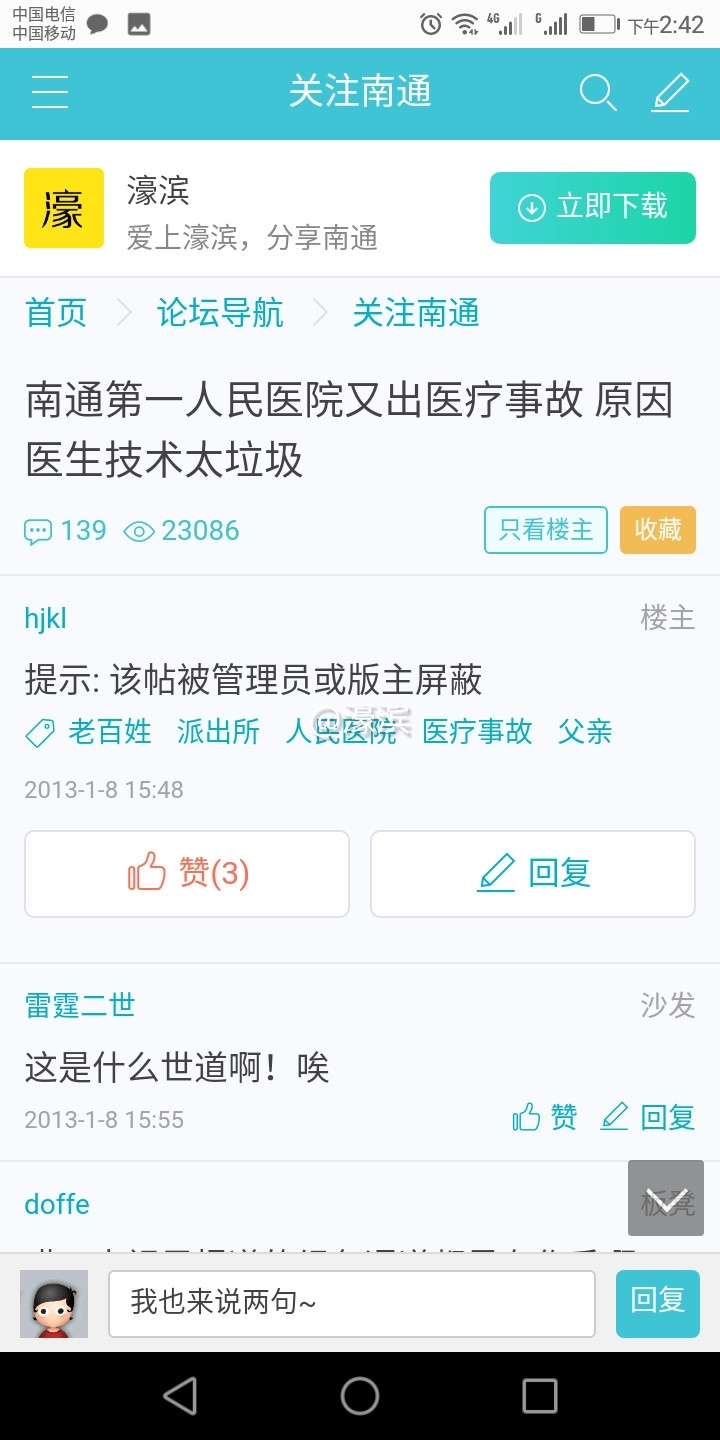The image size is (720, 1440).
Task: Filter with 只看楼主 button
Action: click(546, 530)
